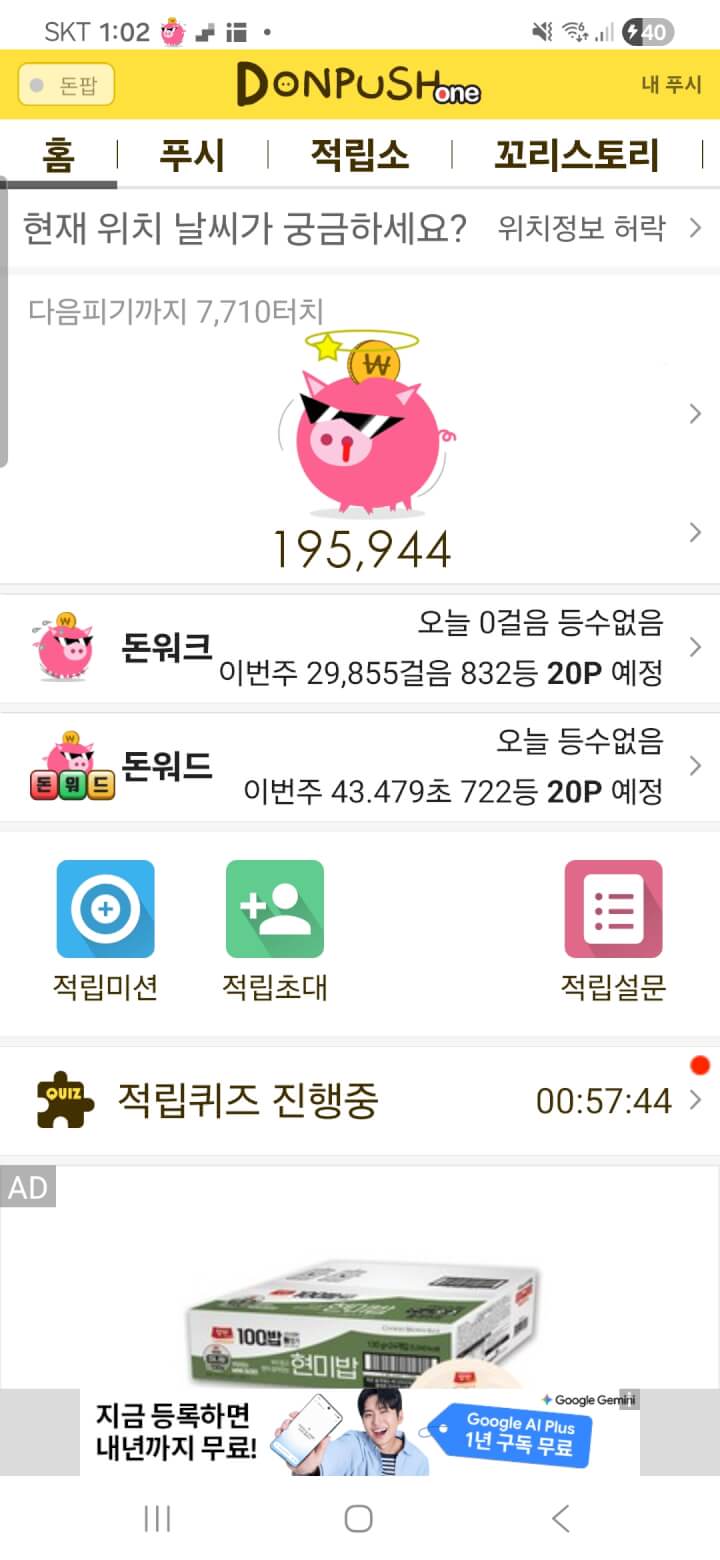Open the 돈워드 word game row
Screen dimensions: 720x1560
(360, 767)
